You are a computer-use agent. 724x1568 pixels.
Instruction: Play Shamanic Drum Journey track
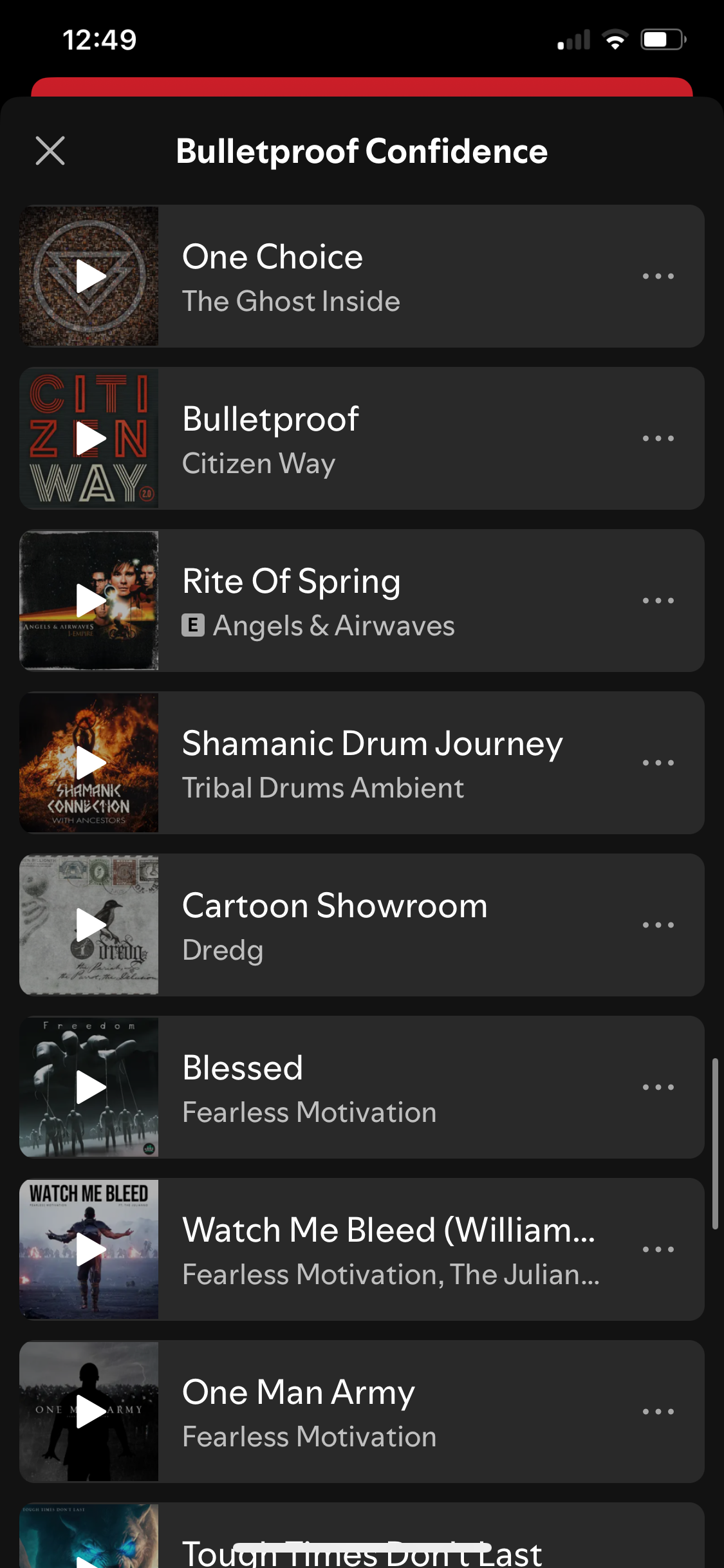pyautogui.click(x=89, y=763)
